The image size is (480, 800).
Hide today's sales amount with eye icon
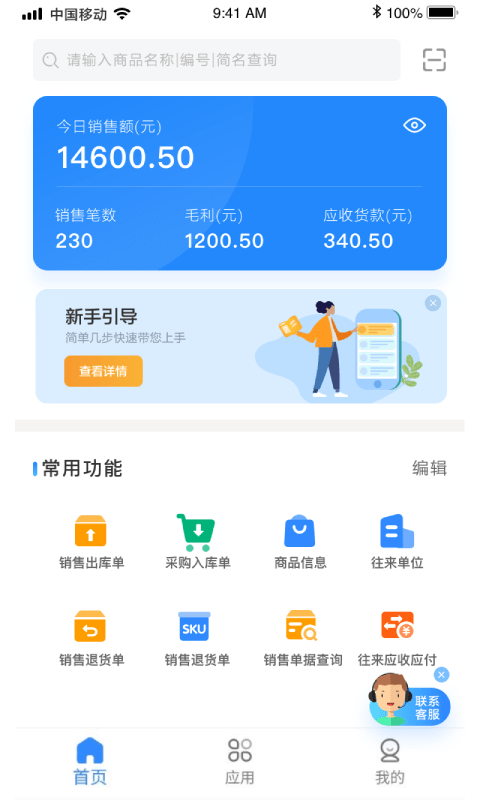[414, 125]
